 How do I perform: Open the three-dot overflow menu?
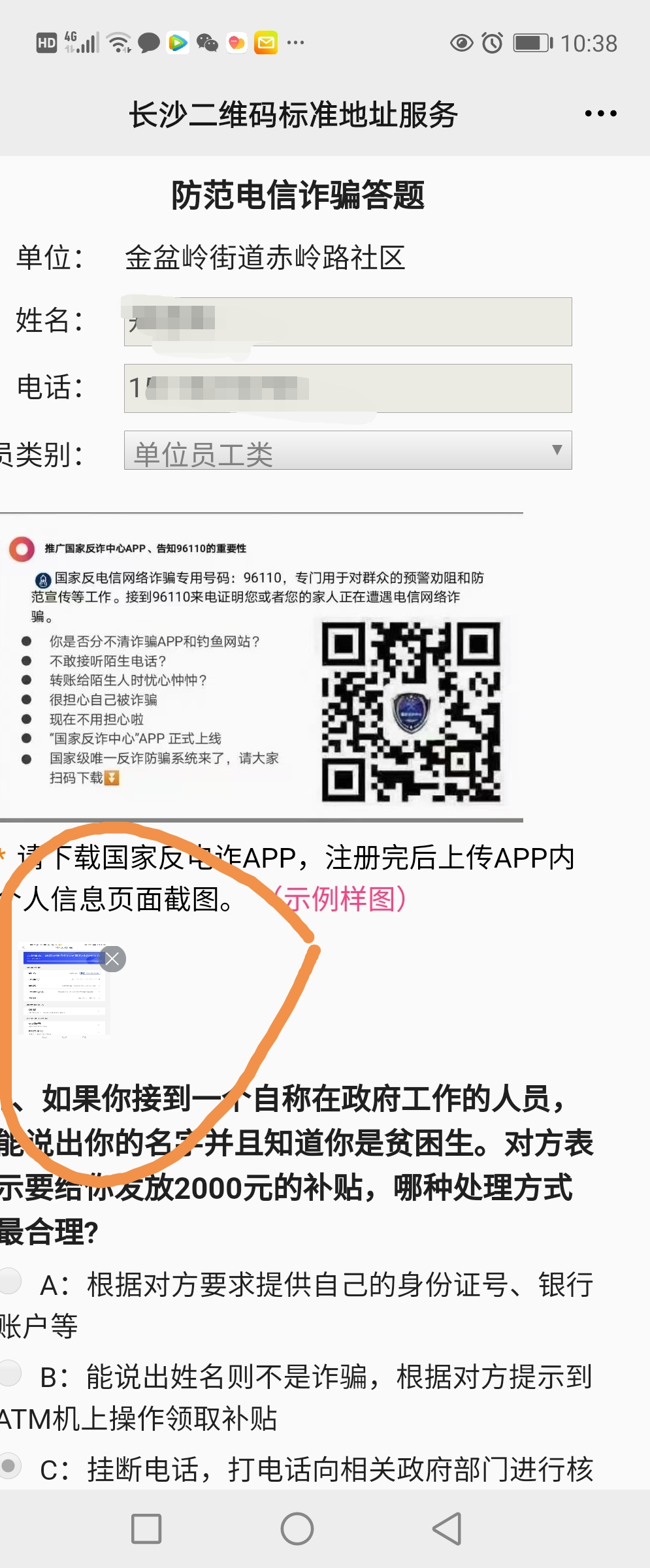pyautogui.click(x=600, y=114)
